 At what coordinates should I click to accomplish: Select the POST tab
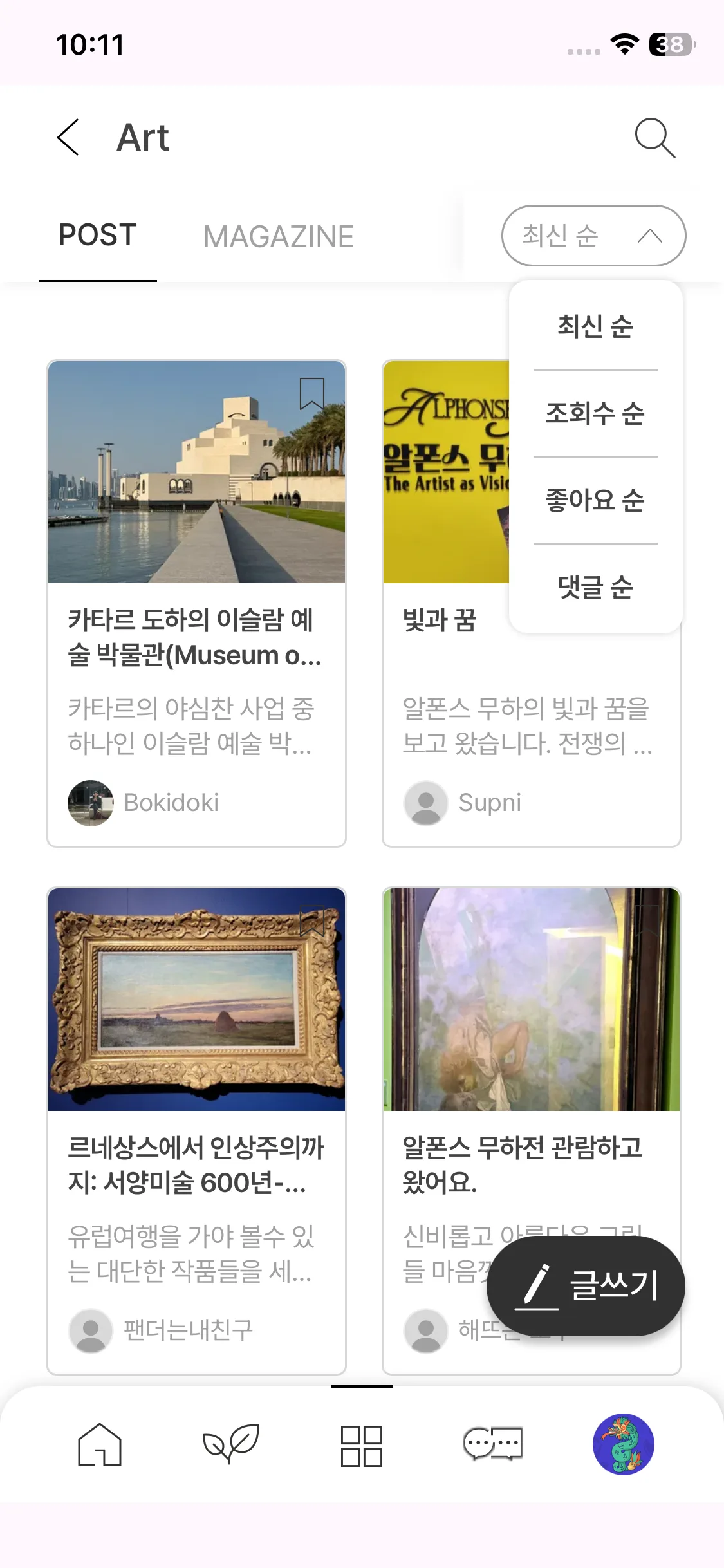coord(98,236)
